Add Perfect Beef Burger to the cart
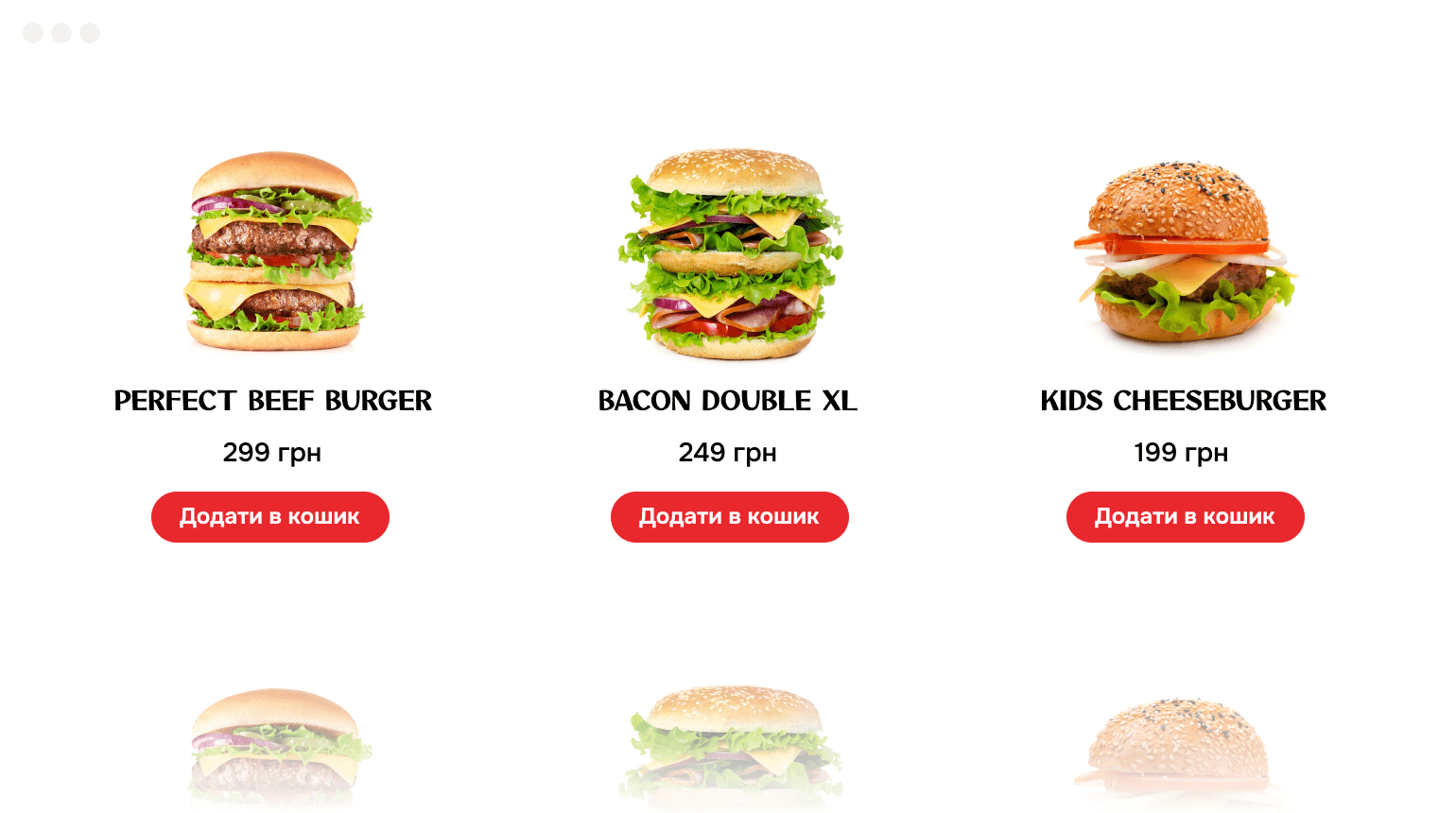Image resolution: width=1456 pixels, height=813 pixels. [x=270, y=517]
